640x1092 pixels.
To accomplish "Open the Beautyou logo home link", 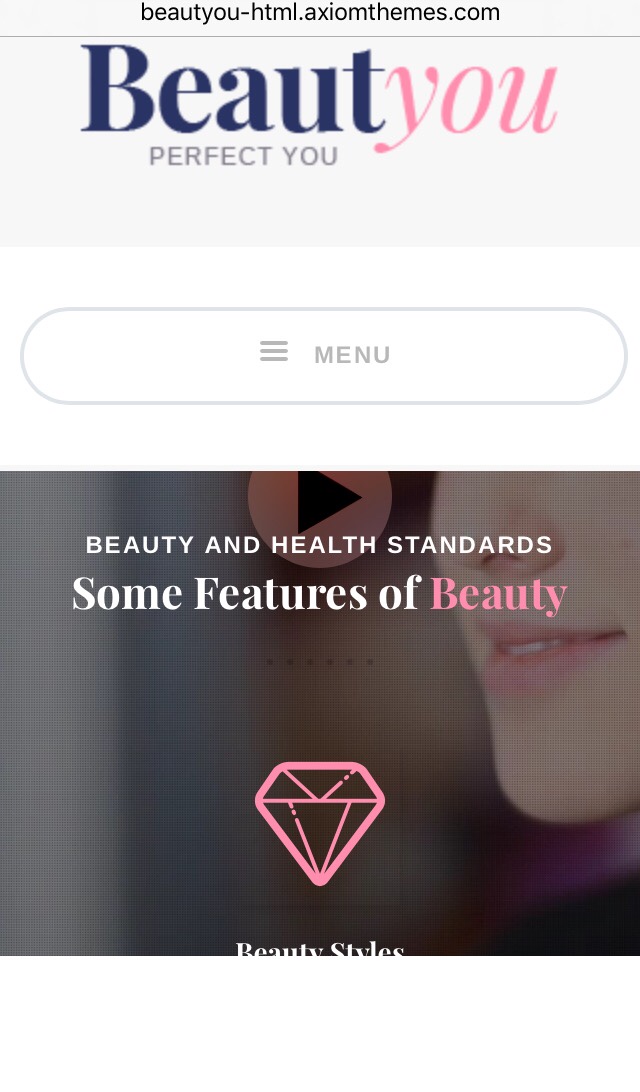I will click(320, 105).
